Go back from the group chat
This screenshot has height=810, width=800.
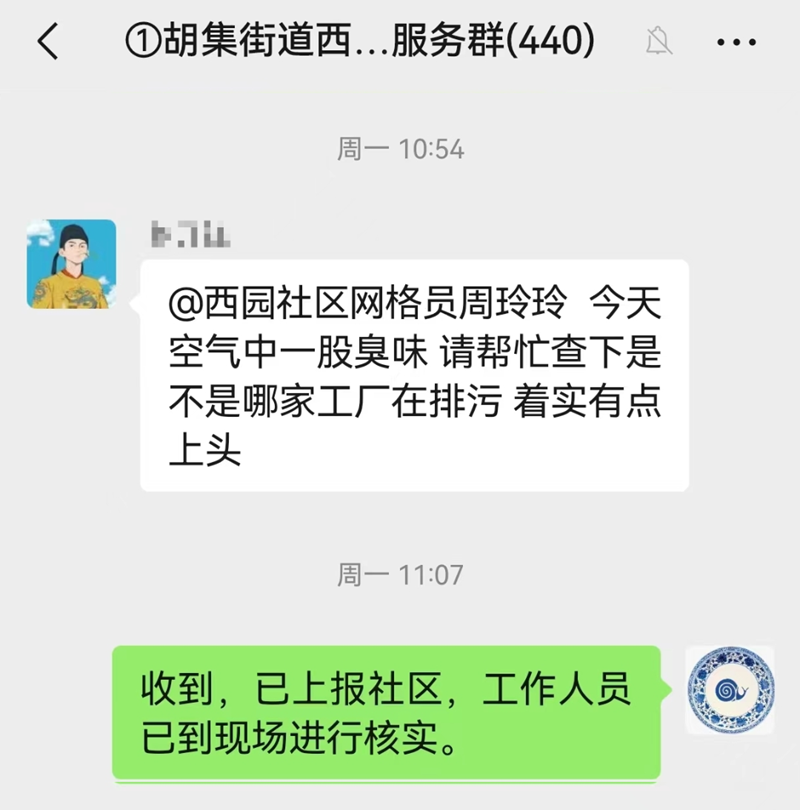pos(47,42)
